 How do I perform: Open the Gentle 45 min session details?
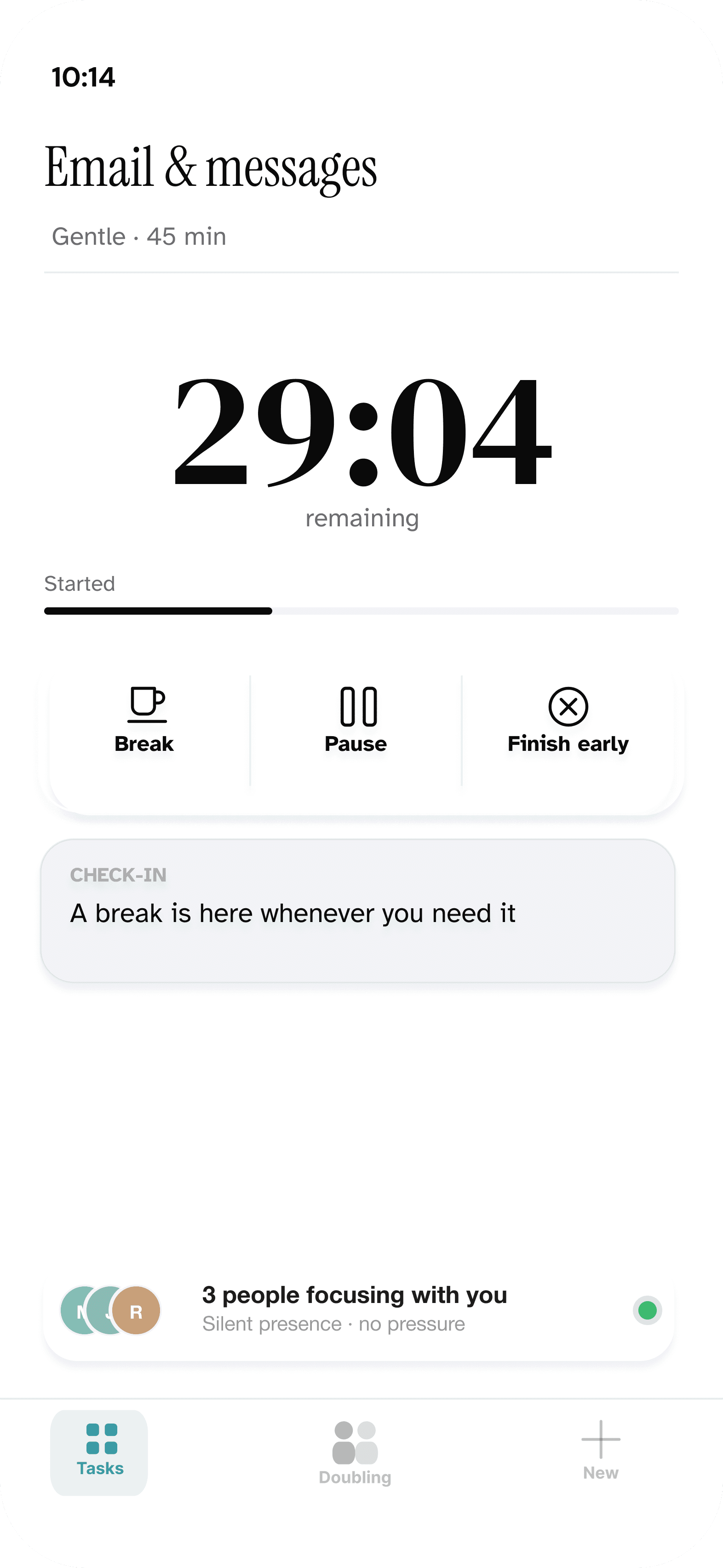(x=139, y=236)
